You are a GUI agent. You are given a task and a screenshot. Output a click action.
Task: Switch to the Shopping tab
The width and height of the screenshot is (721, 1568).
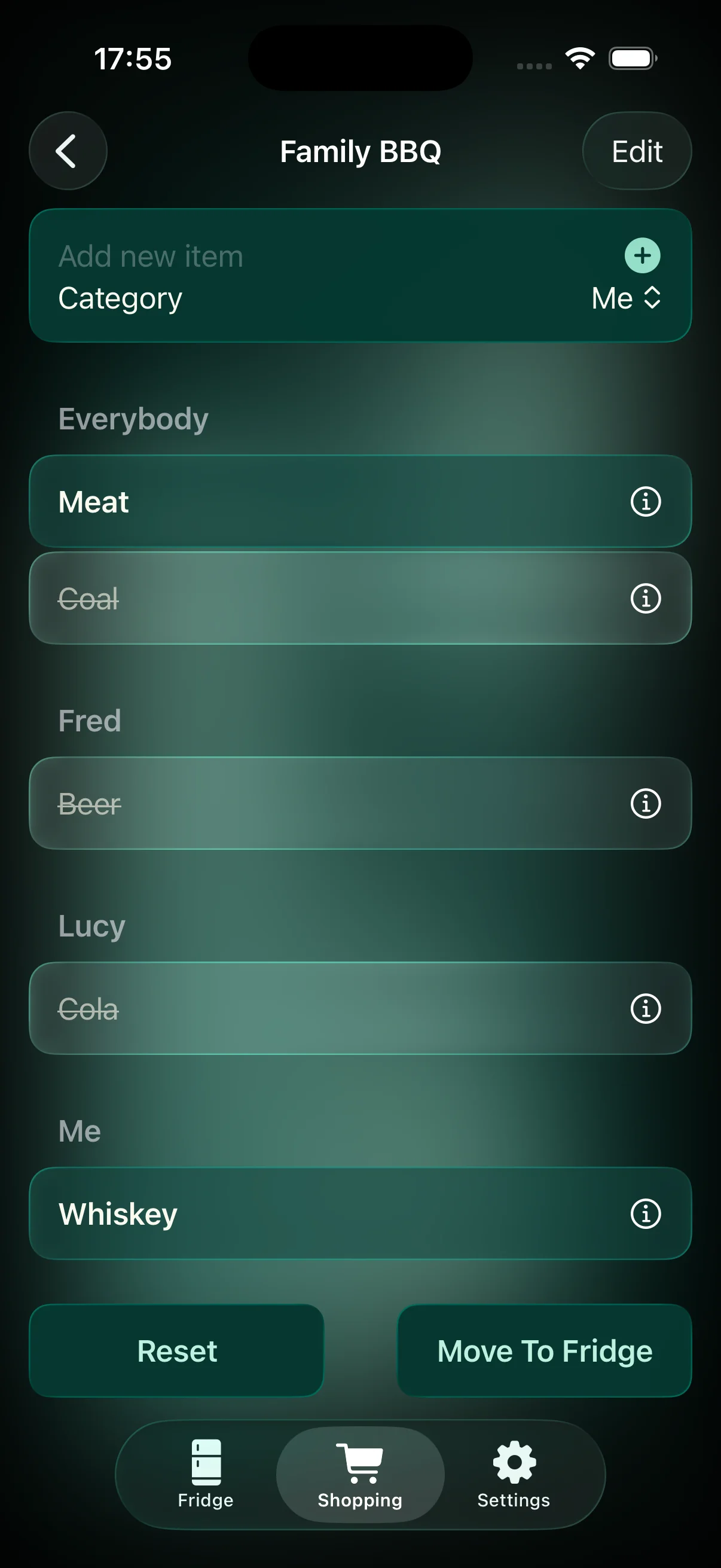coord(360,1473)
